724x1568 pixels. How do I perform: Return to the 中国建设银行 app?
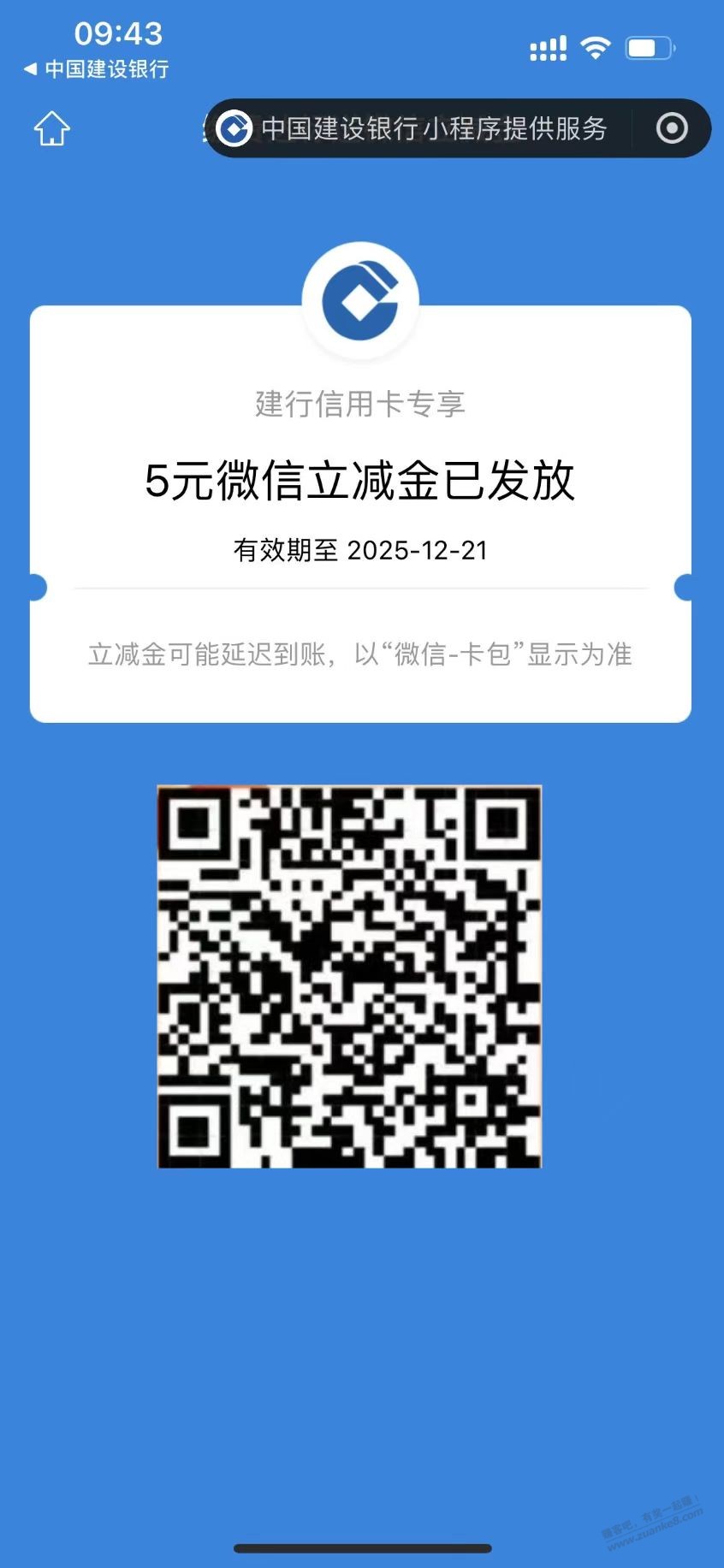click(x=96, y=69)
